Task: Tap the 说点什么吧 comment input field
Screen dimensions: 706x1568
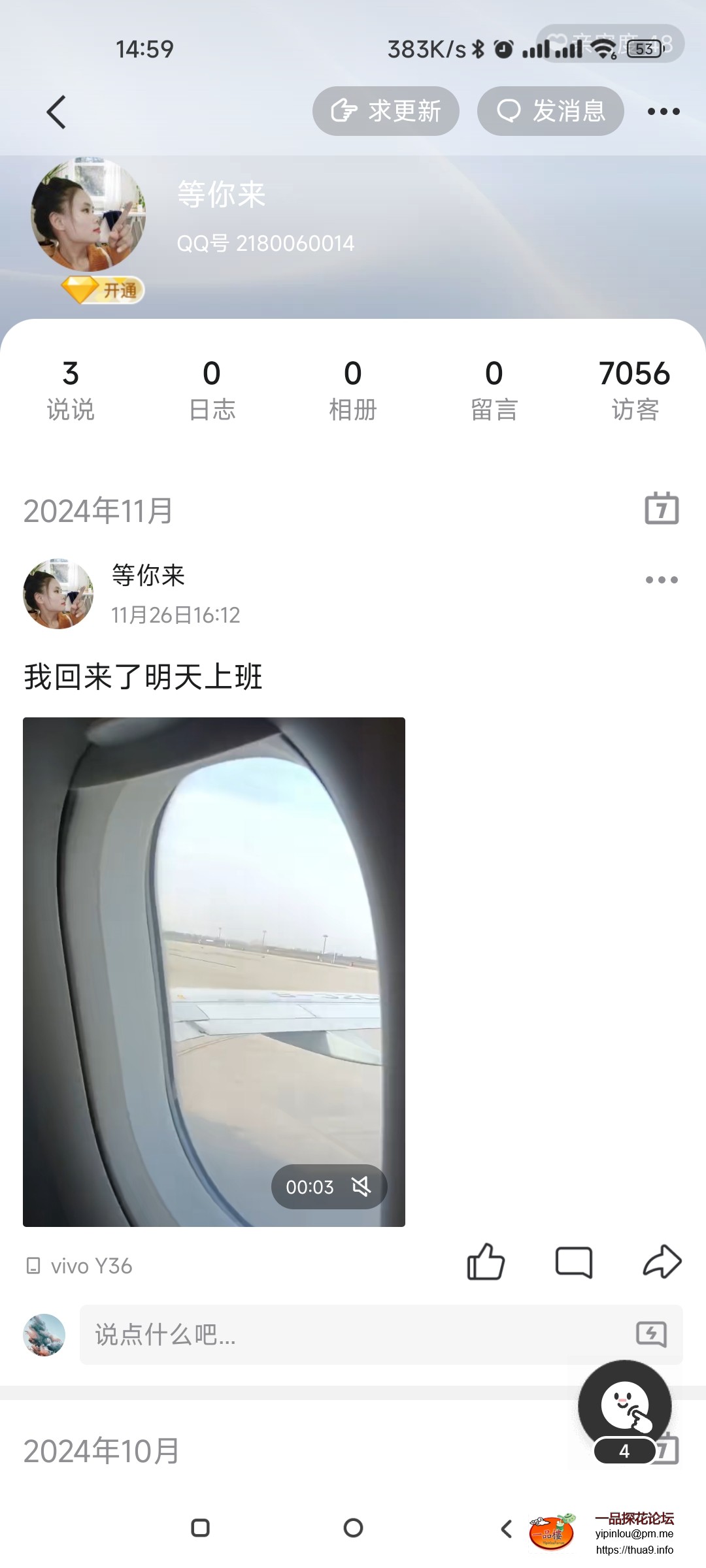Action: coord(327,1334)
